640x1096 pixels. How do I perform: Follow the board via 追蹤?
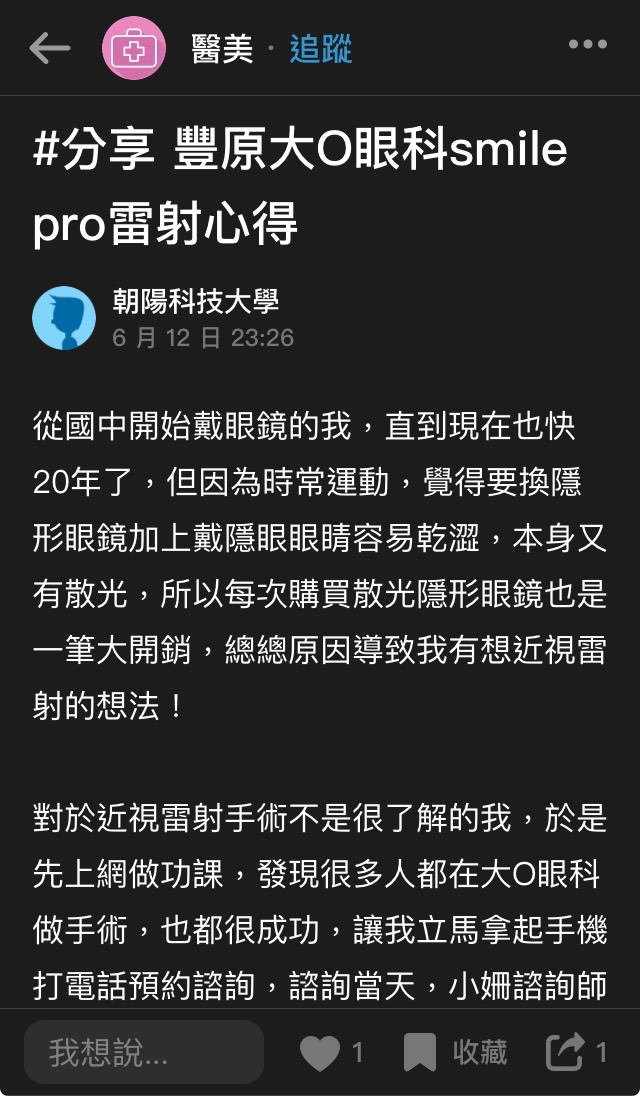click(x=321, y=49)
